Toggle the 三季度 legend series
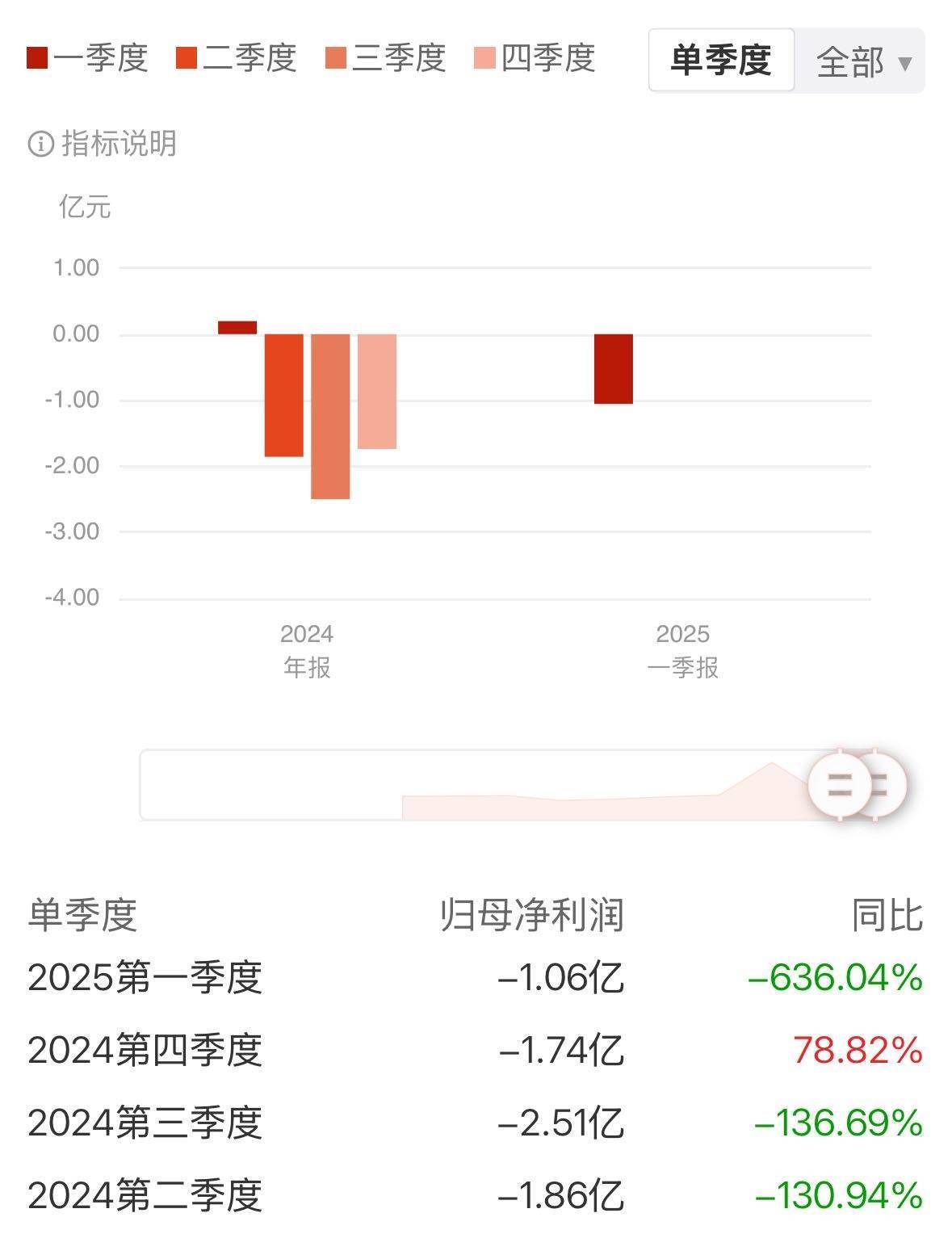 click(x=385, y=59)
